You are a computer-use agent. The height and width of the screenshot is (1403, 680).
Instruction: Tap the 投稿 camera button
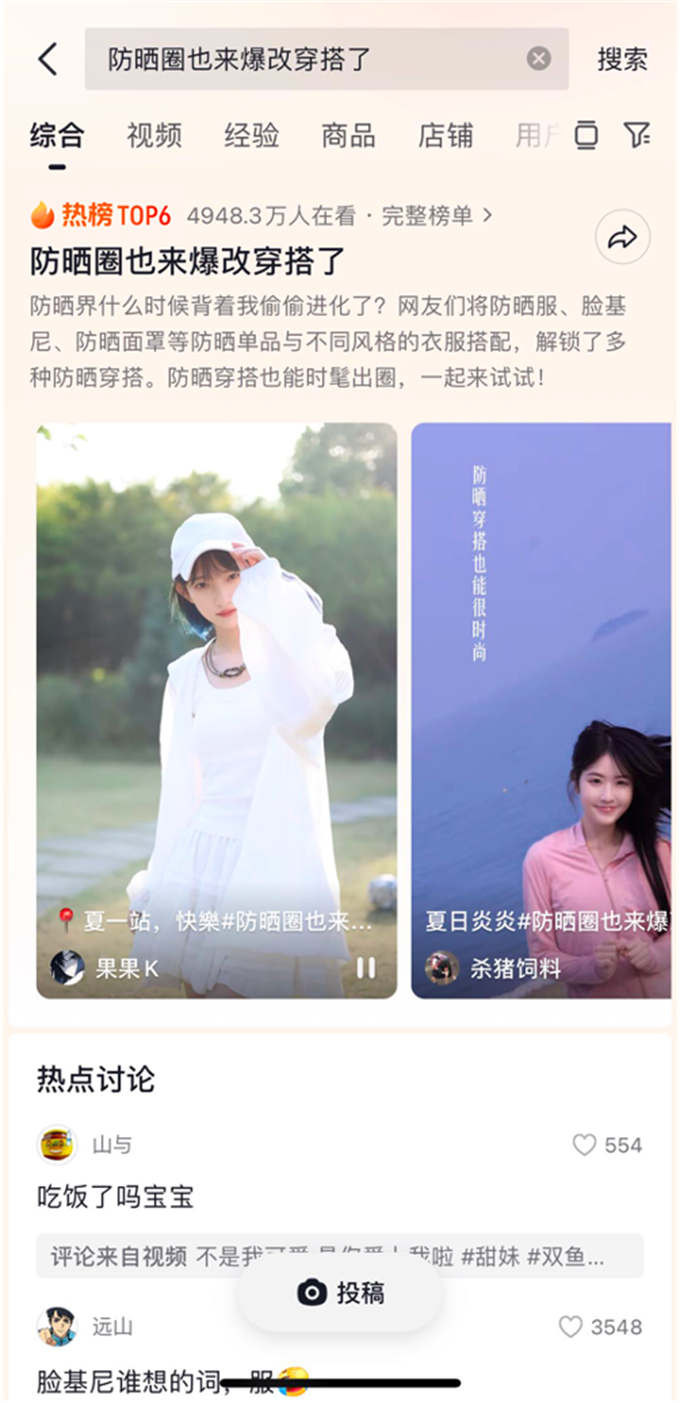pyautogui.click(x=340, y=1293)
